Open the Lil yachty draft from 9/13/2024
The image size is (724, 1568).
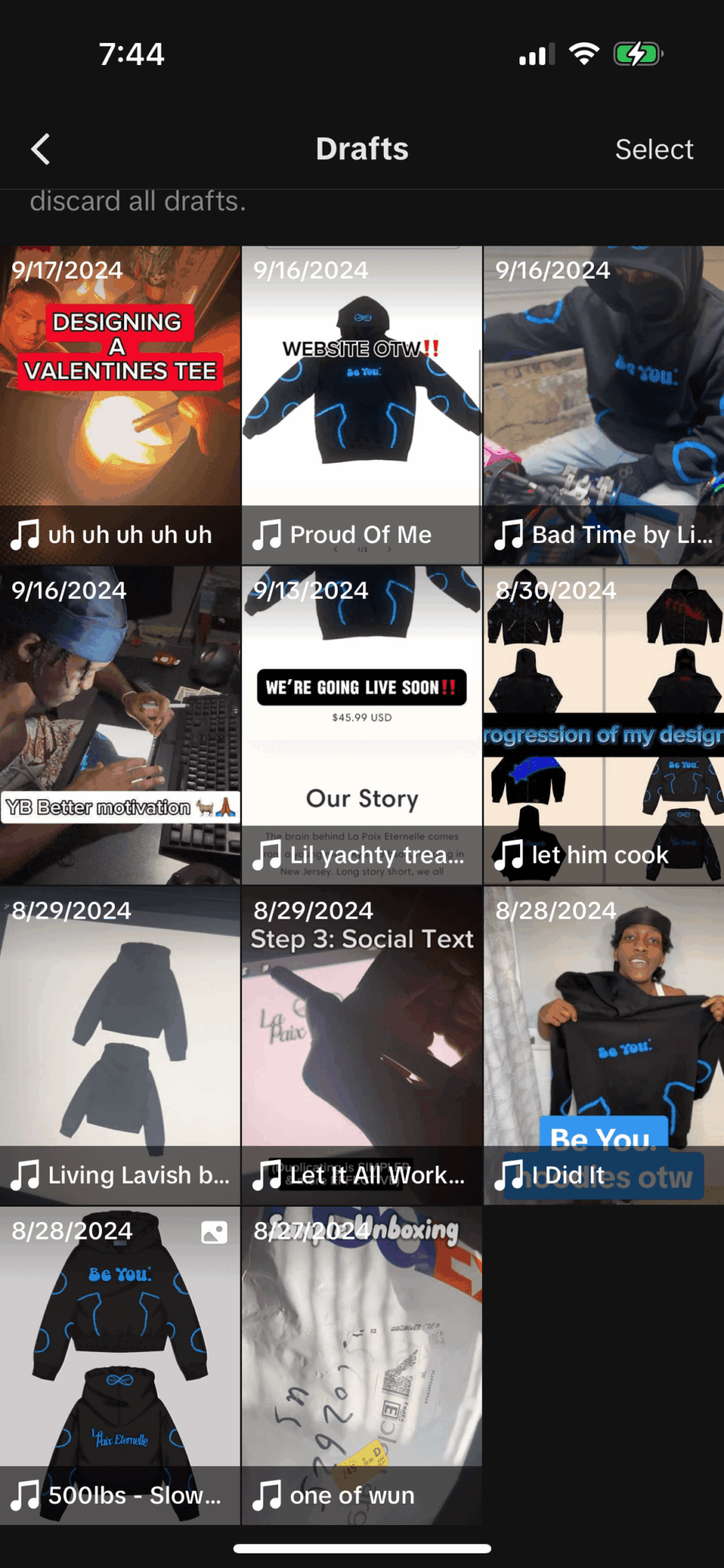pyautogui.click(x=362, y=724)
